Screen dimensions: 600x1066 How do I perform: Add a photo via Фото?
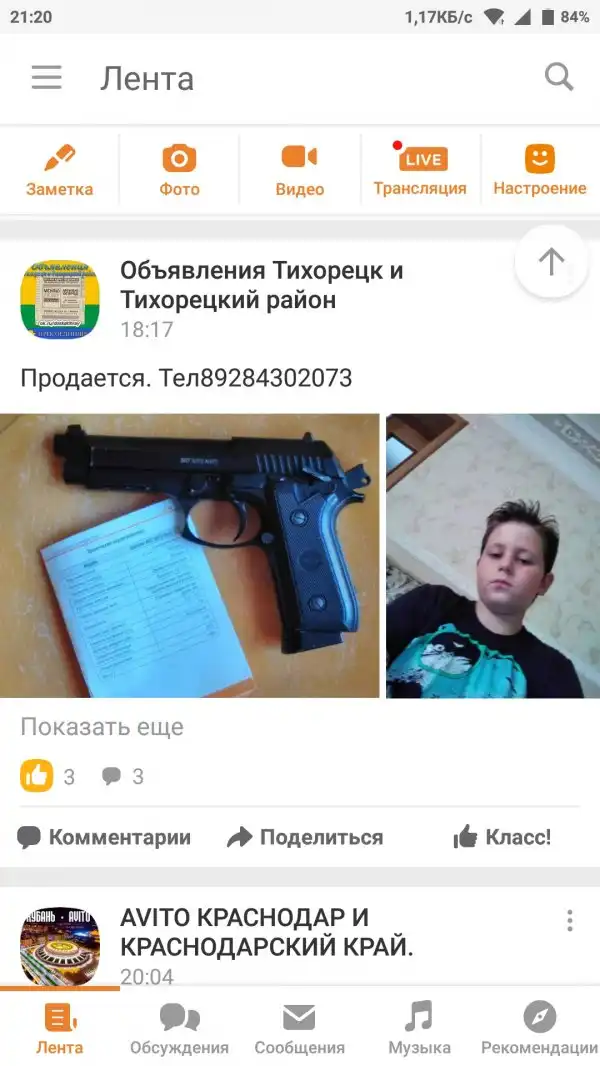179,170
